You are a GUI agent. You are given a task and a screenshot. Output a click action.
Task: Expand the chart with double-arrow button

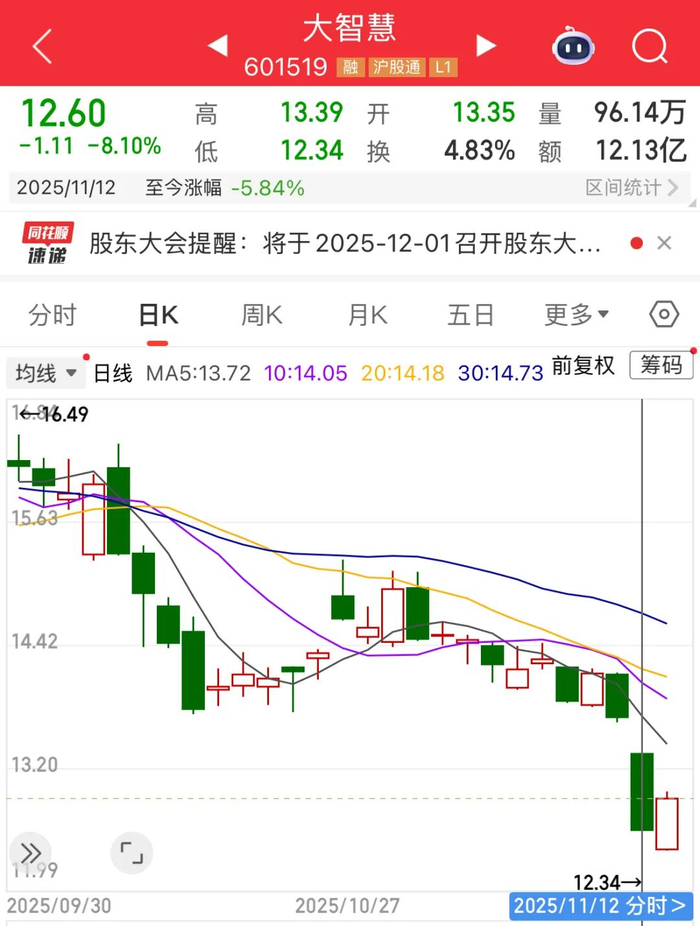(31, 852)
